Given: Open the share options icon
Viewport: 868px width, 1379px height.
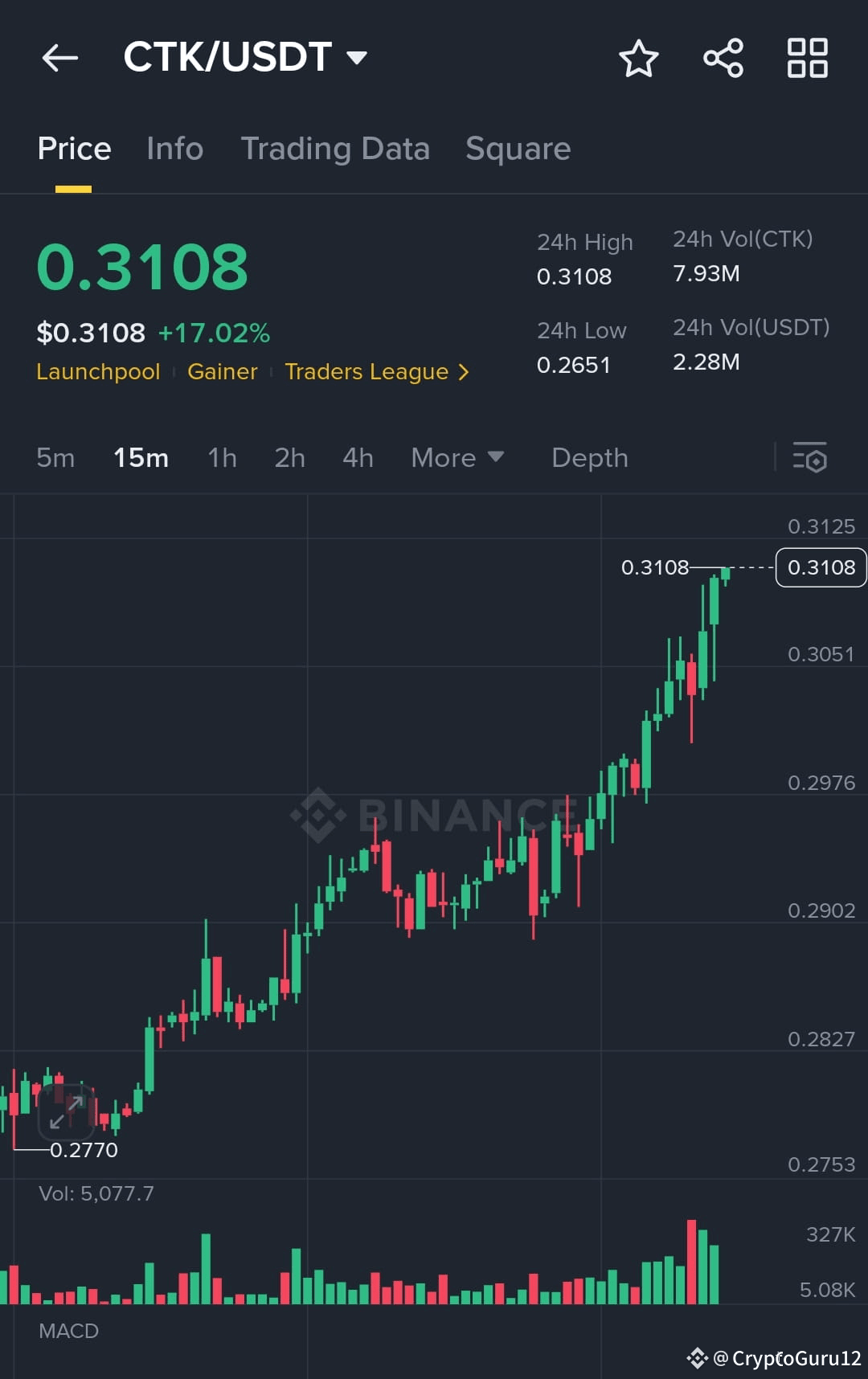Looking at the screenshot, I should (723, 57).
